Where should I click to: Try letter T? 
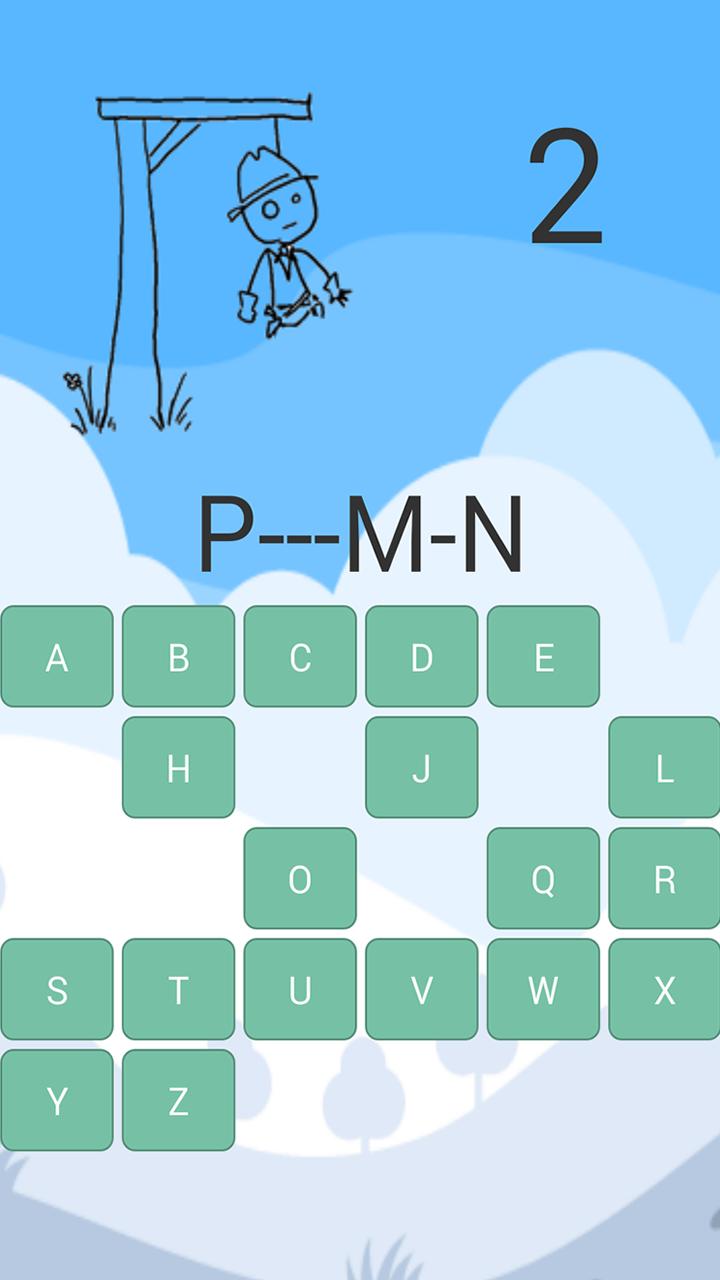point(178,990)
